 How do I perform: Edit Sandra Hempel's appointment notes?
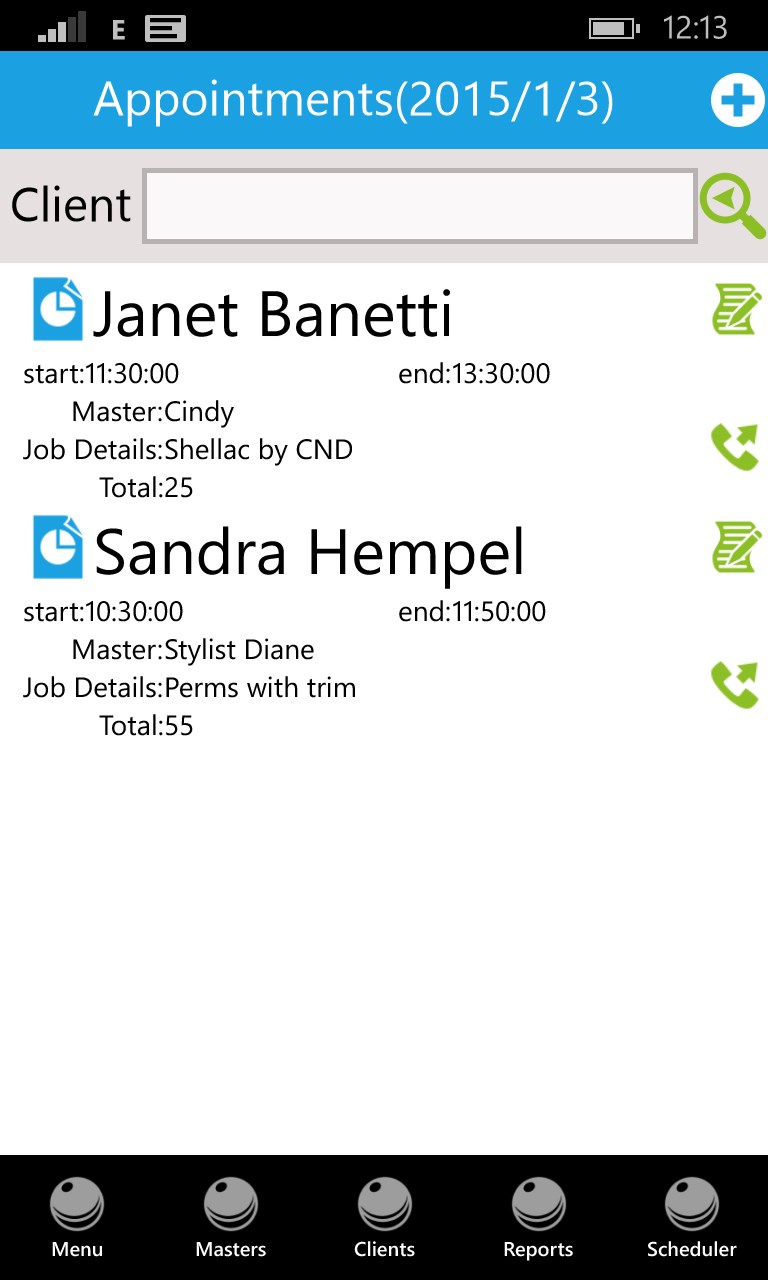click(735, 547)
